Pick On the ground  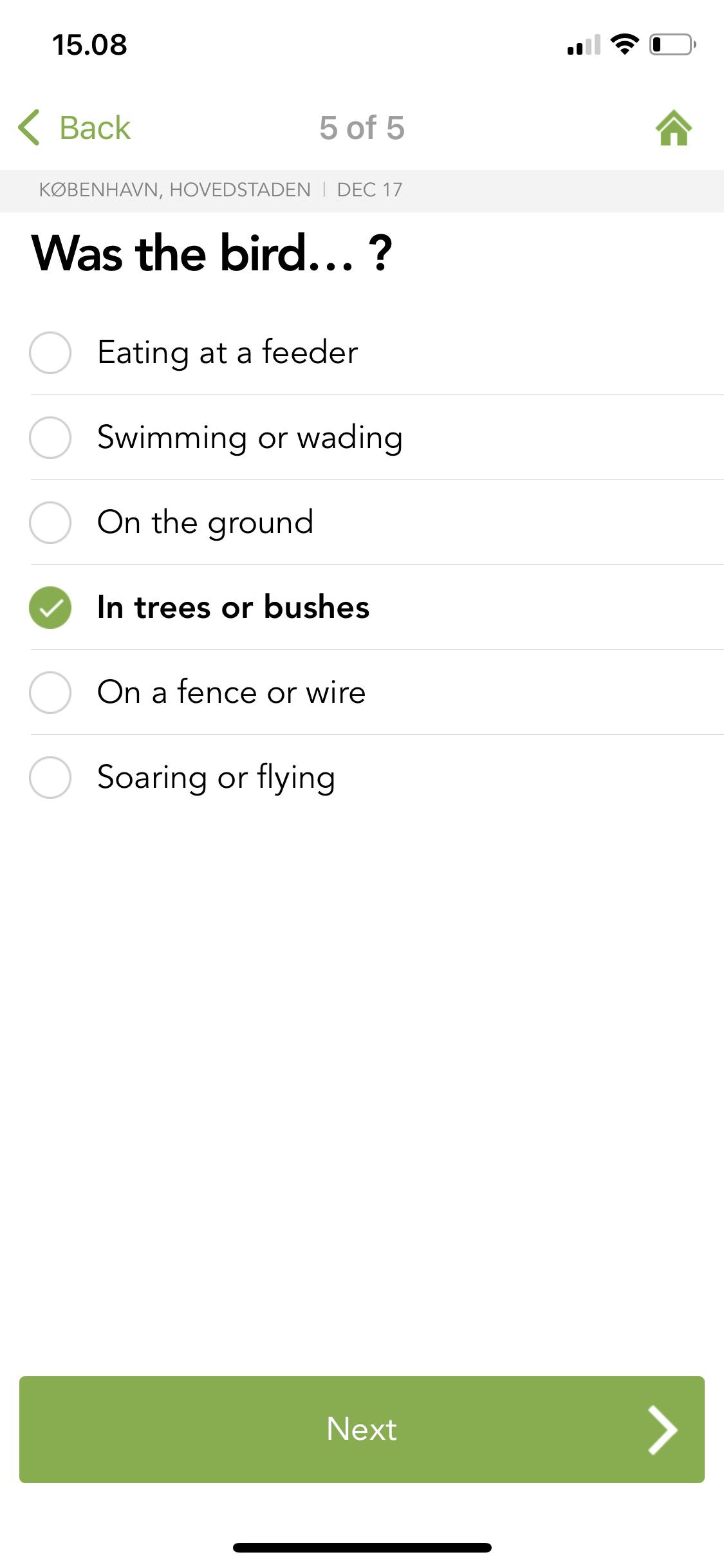click(x=205, y=523)
